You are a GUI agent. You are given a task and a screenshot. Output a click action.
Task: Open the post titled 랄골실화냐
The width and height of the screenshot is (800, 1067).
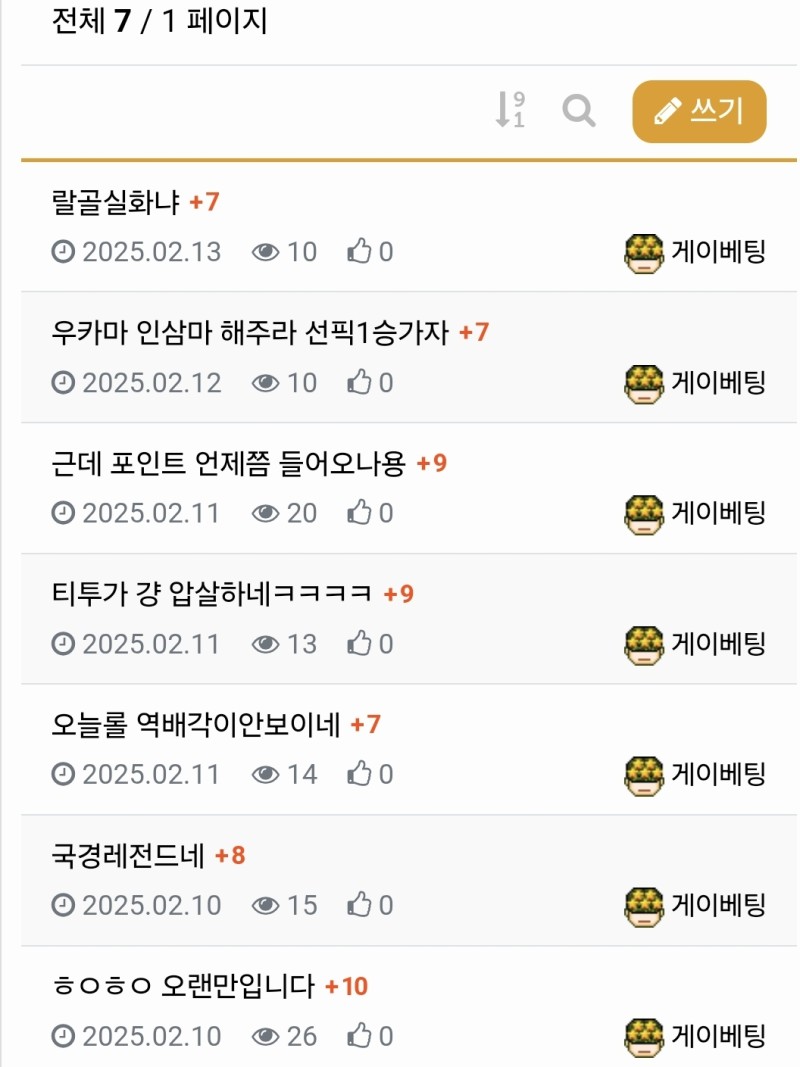[x=115, y=202]
